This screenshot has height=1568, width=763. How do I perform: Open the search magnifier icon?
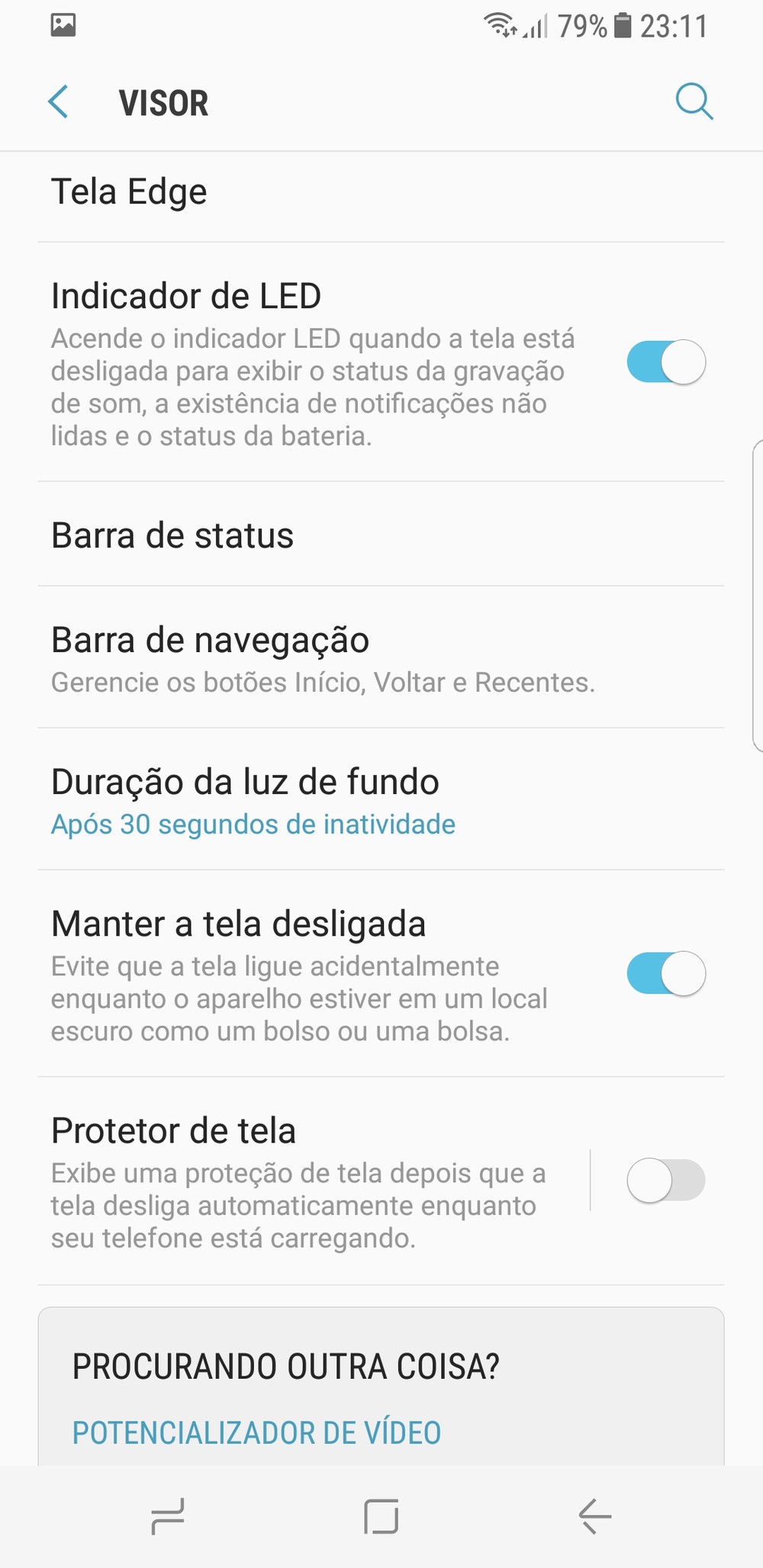(694, 102)
